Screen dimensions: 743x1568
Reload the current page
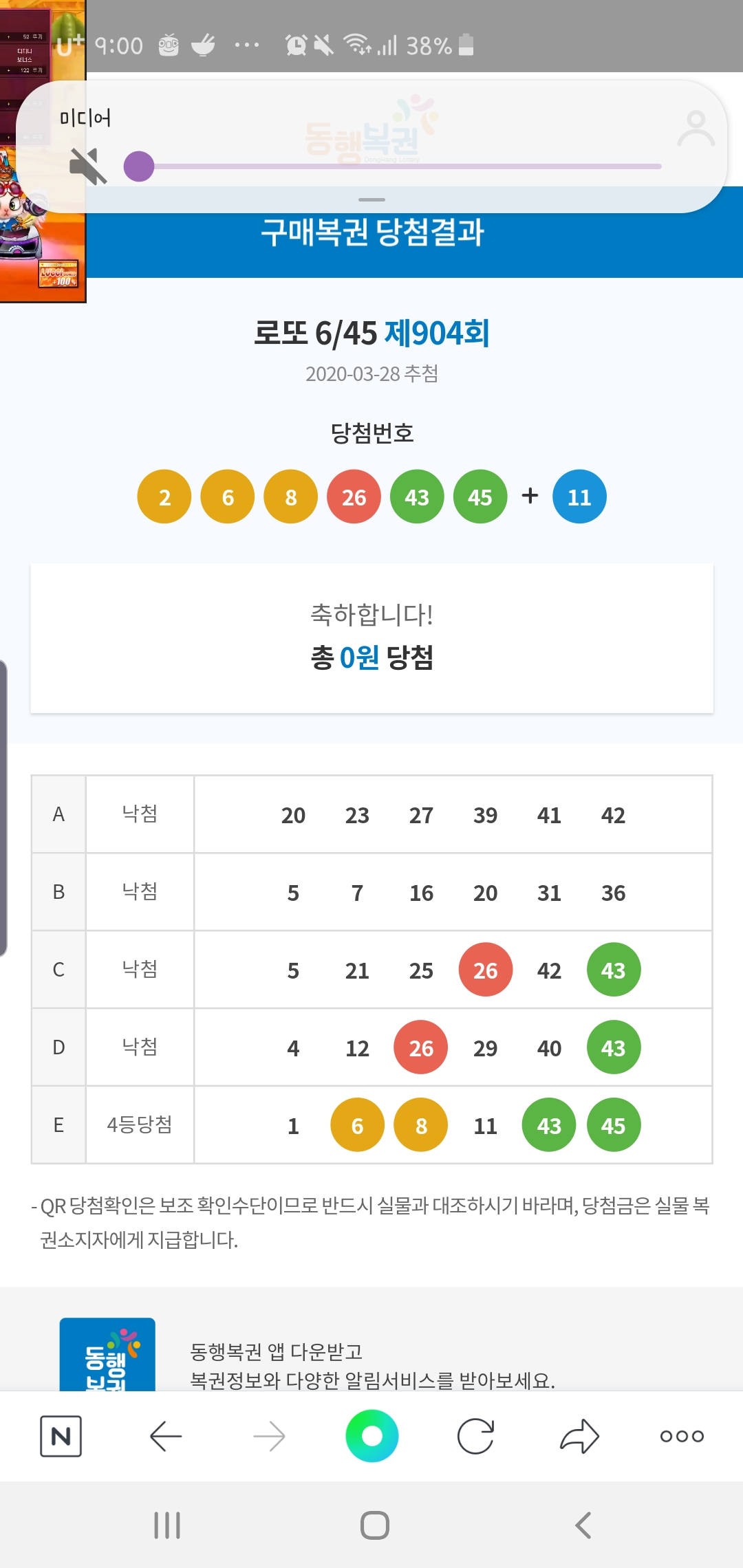475,1436
